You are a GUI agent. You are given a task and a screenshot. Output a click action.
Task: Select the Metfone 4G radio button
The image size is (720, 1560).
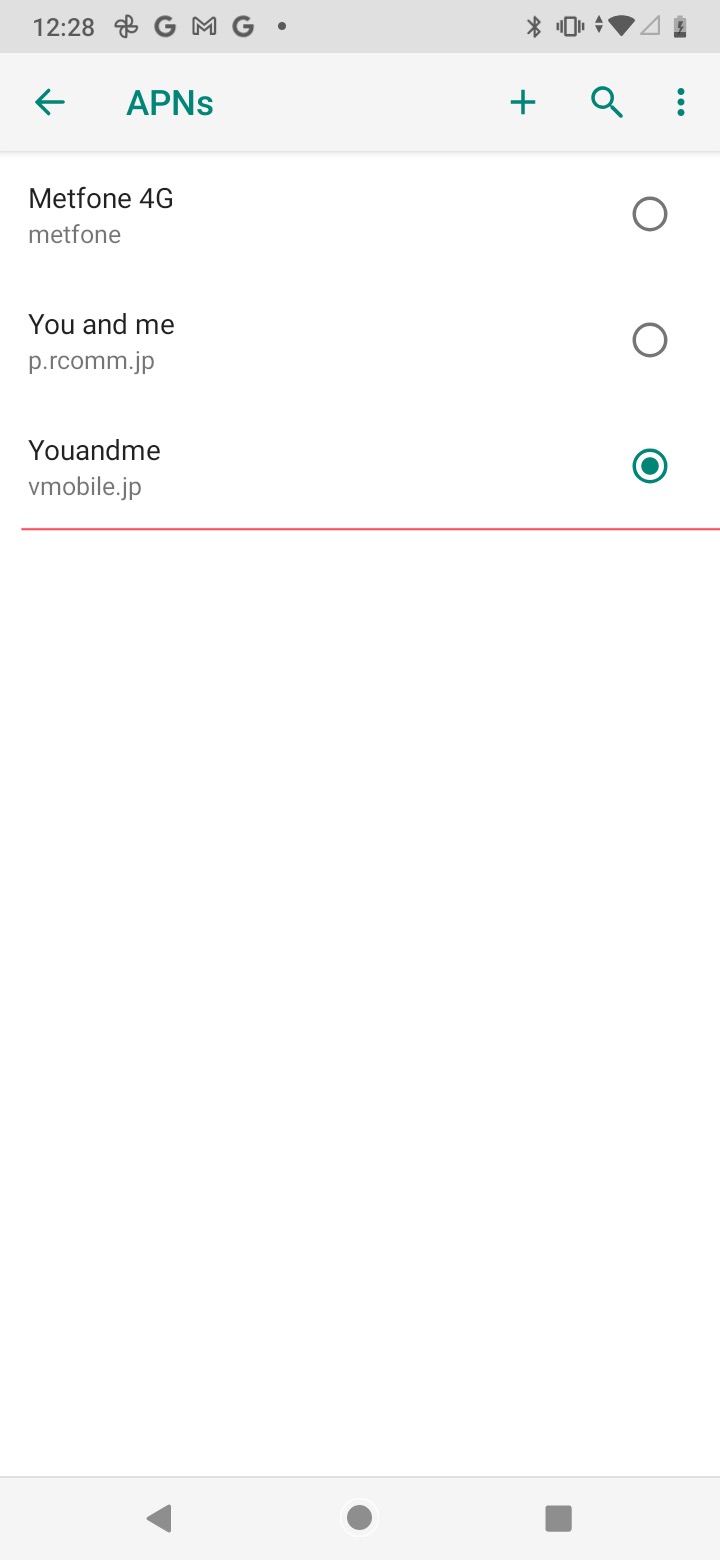click(650, 214)
